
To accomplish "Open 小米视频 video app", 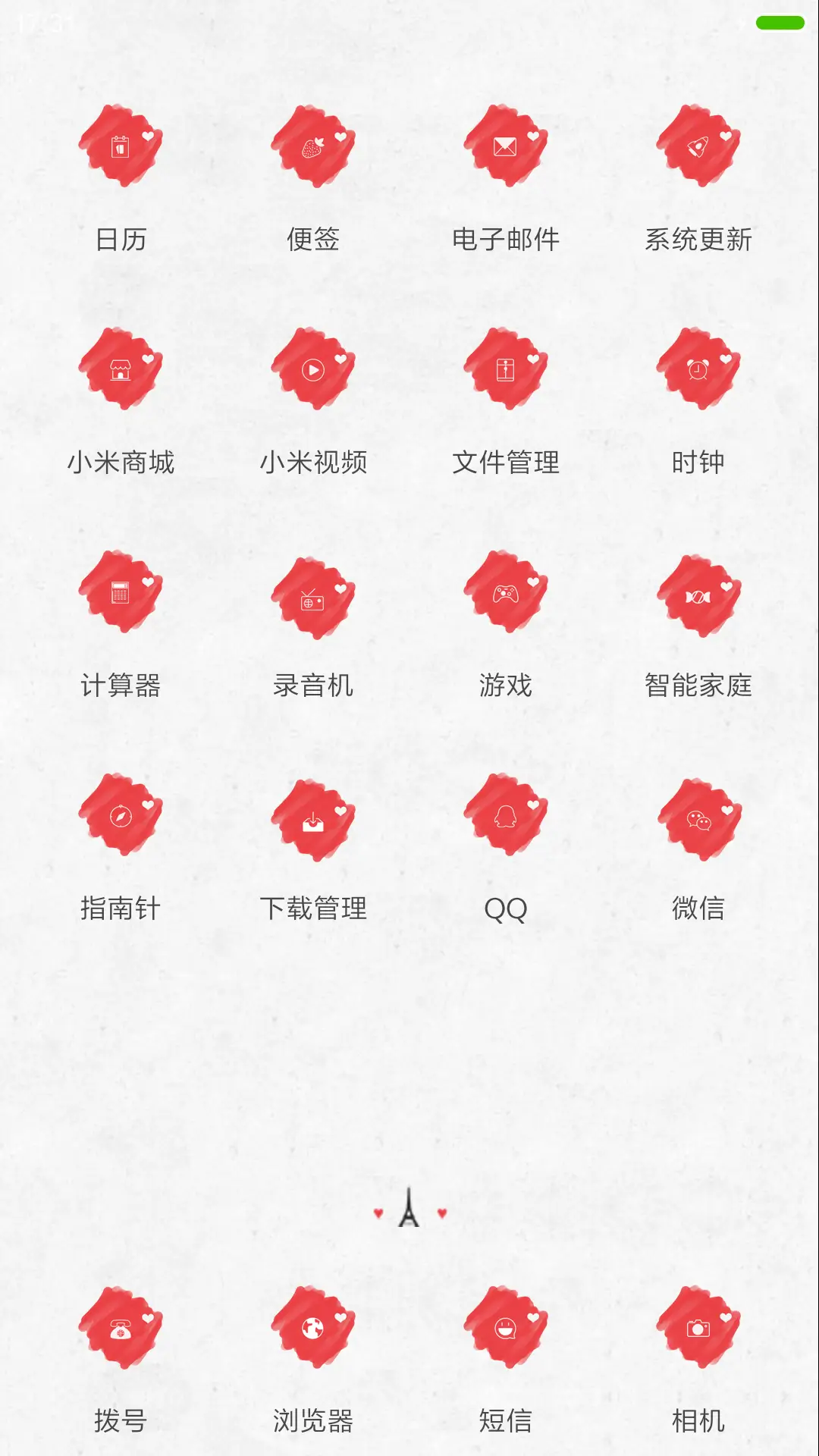I will [x=313, y=369].
